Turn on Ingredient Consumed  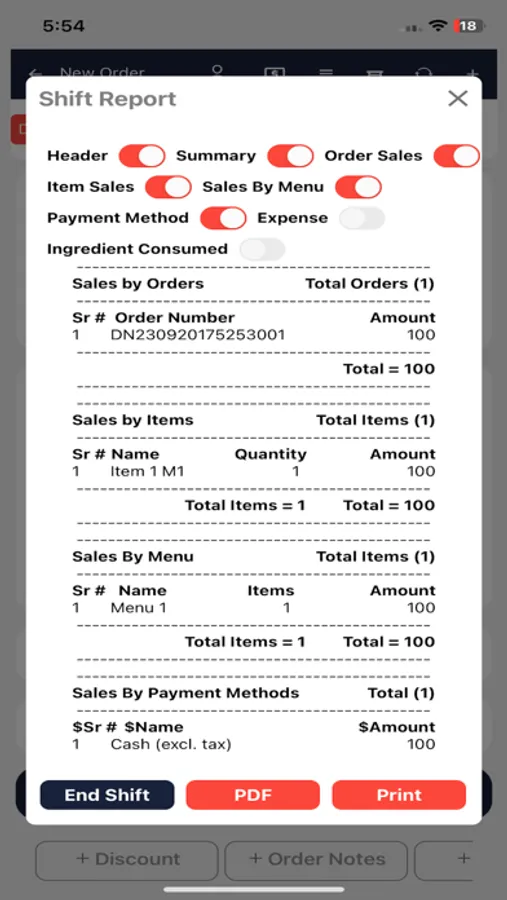click(262, 249)
